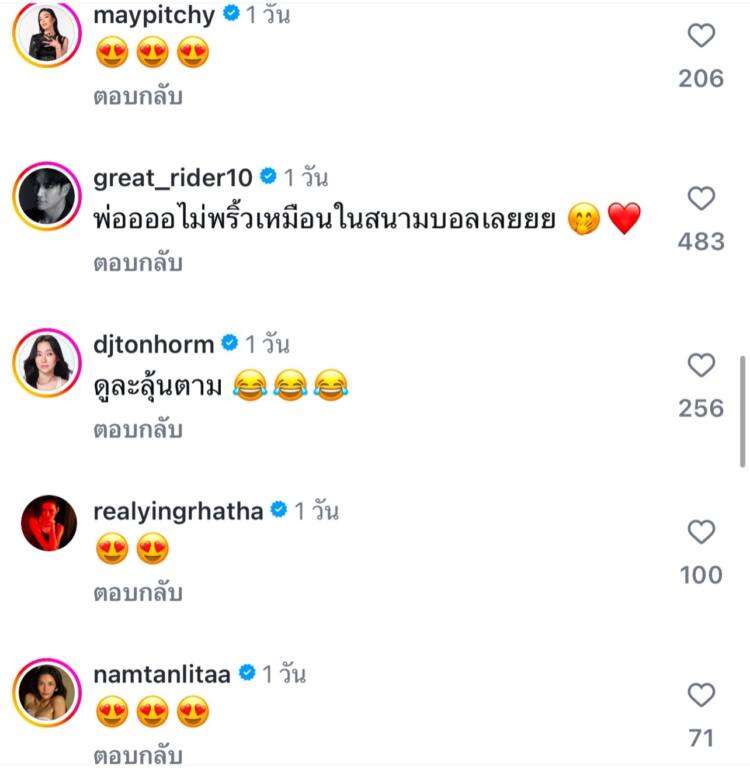Like namtanlitaa's comment
Viewport: 750px width, 780px height.
tap(702, 695)
